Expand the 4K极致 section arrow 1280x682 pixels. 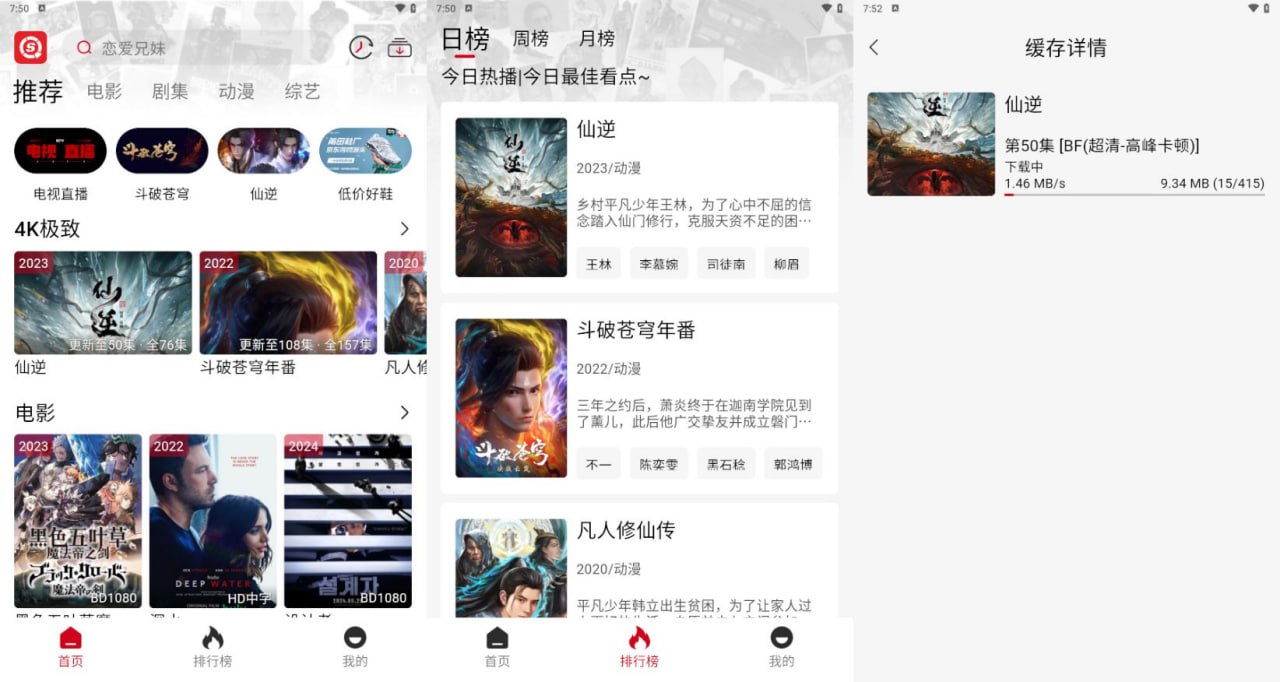pyautogui.click(x=404, y=229)
